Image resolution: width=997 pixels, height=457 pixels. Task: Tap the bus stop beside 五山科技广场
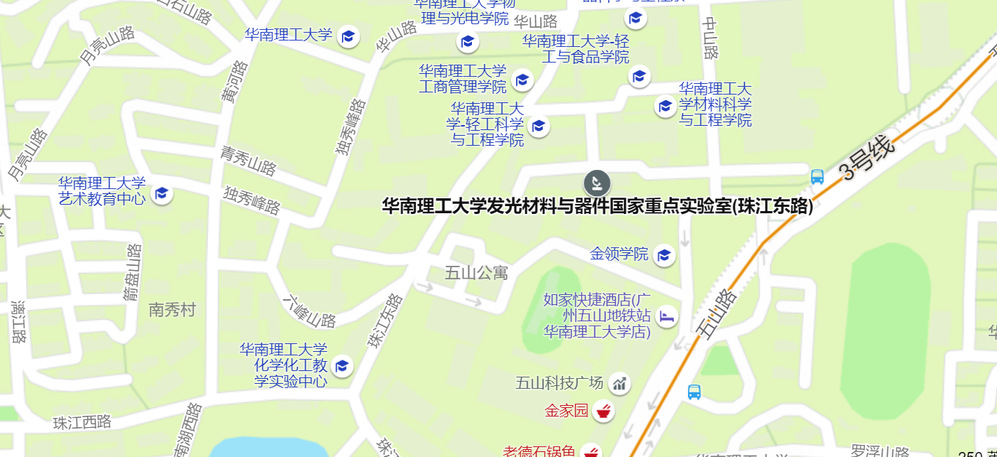click(x=694, y=392)
